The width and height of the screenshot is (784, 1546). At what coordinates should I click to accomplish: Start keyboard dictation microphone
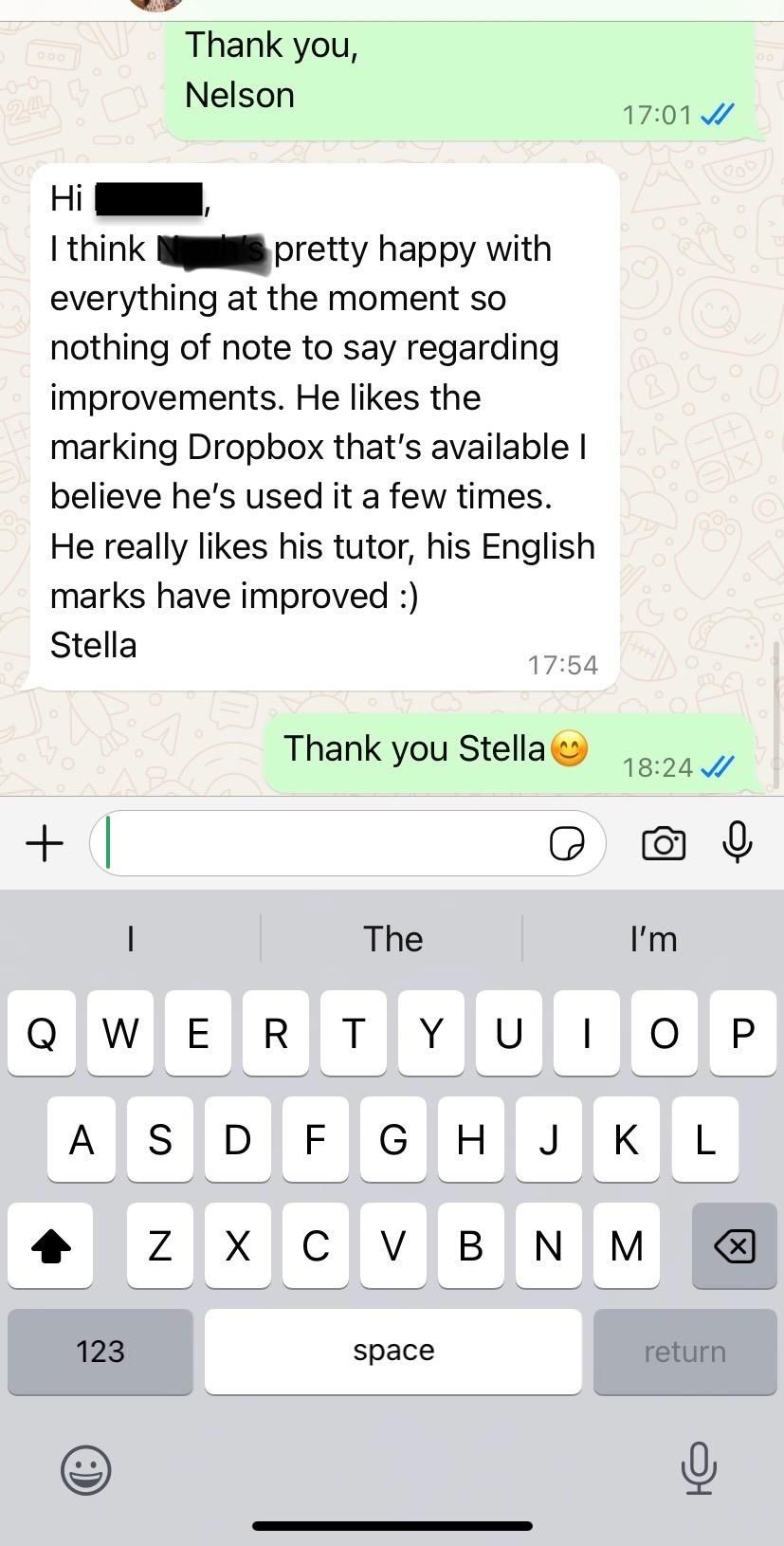tap(698, 1467)
